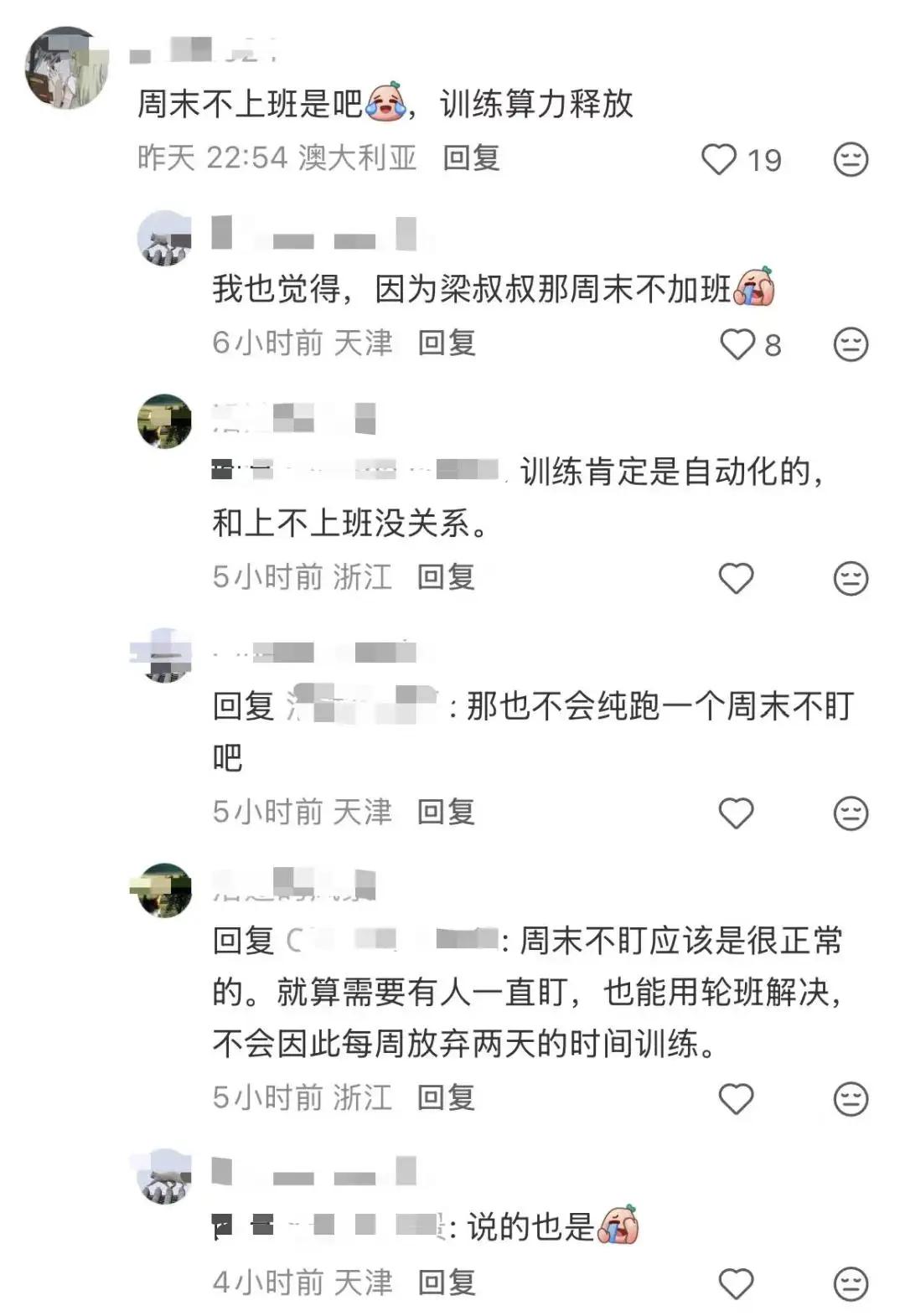Open the avatar of the 澳大利亚 commenter
This screenshot has width=905, height=1316.
click(67, 68)
